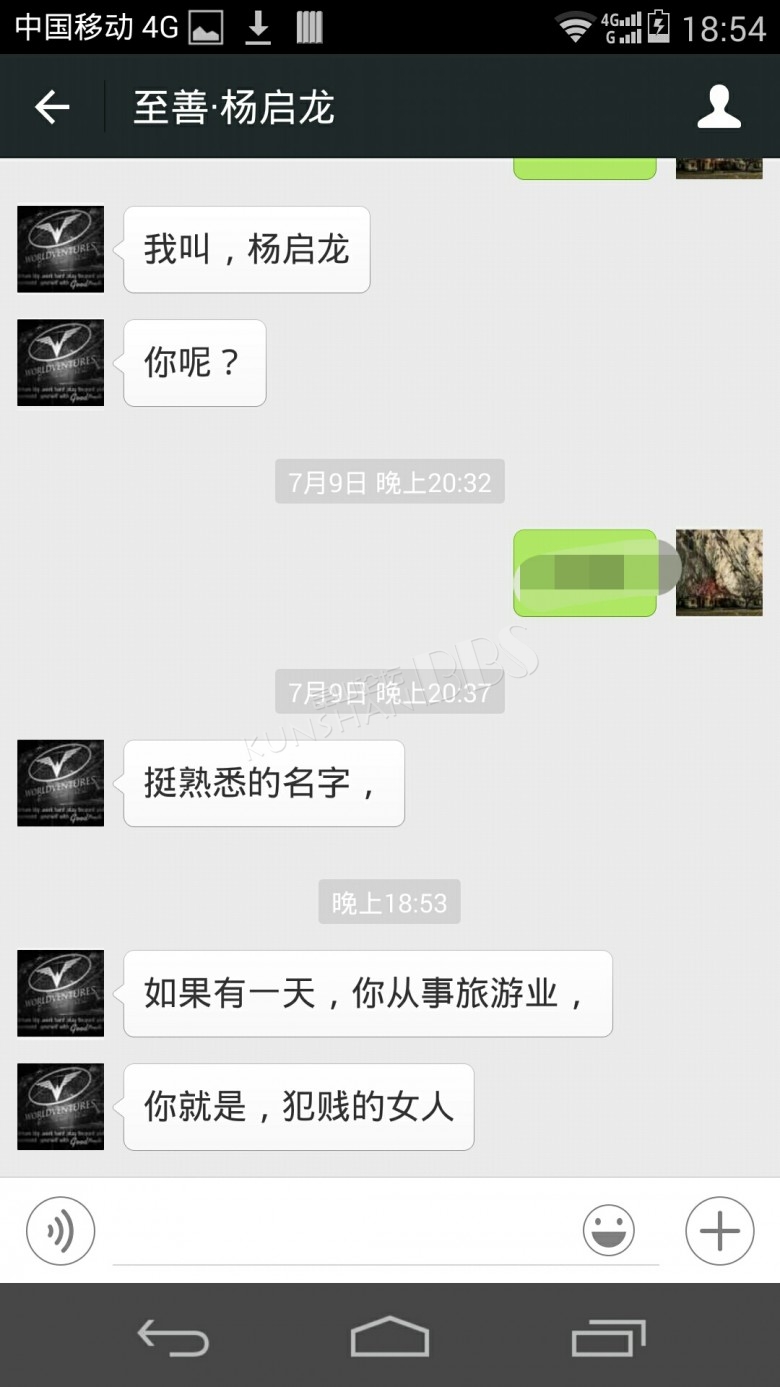
Task: Switch to voice message input
Action: (x=61, y=1231)
